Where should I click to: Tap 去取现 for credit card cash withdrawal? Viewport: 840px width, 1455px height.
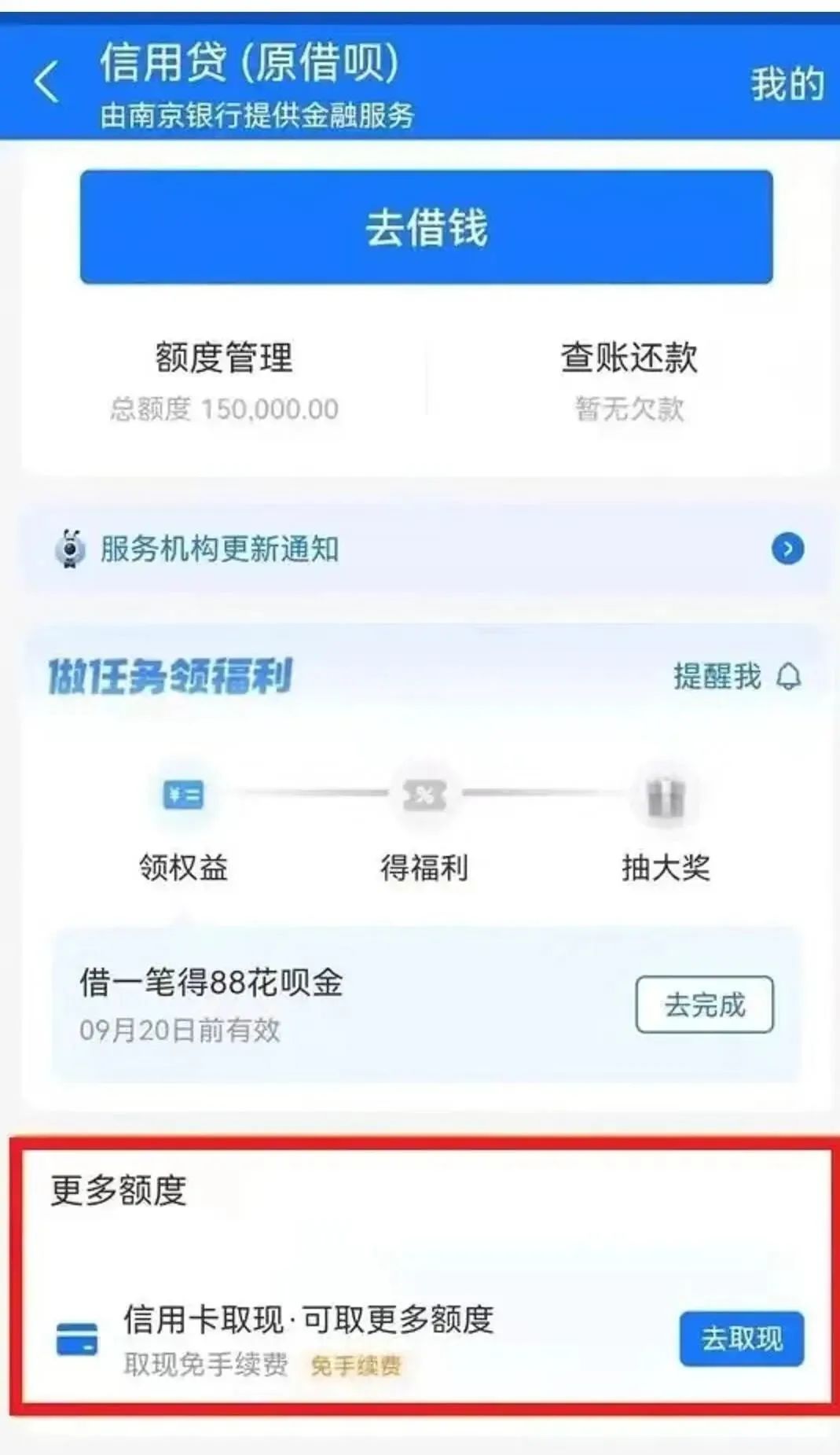741,1338
